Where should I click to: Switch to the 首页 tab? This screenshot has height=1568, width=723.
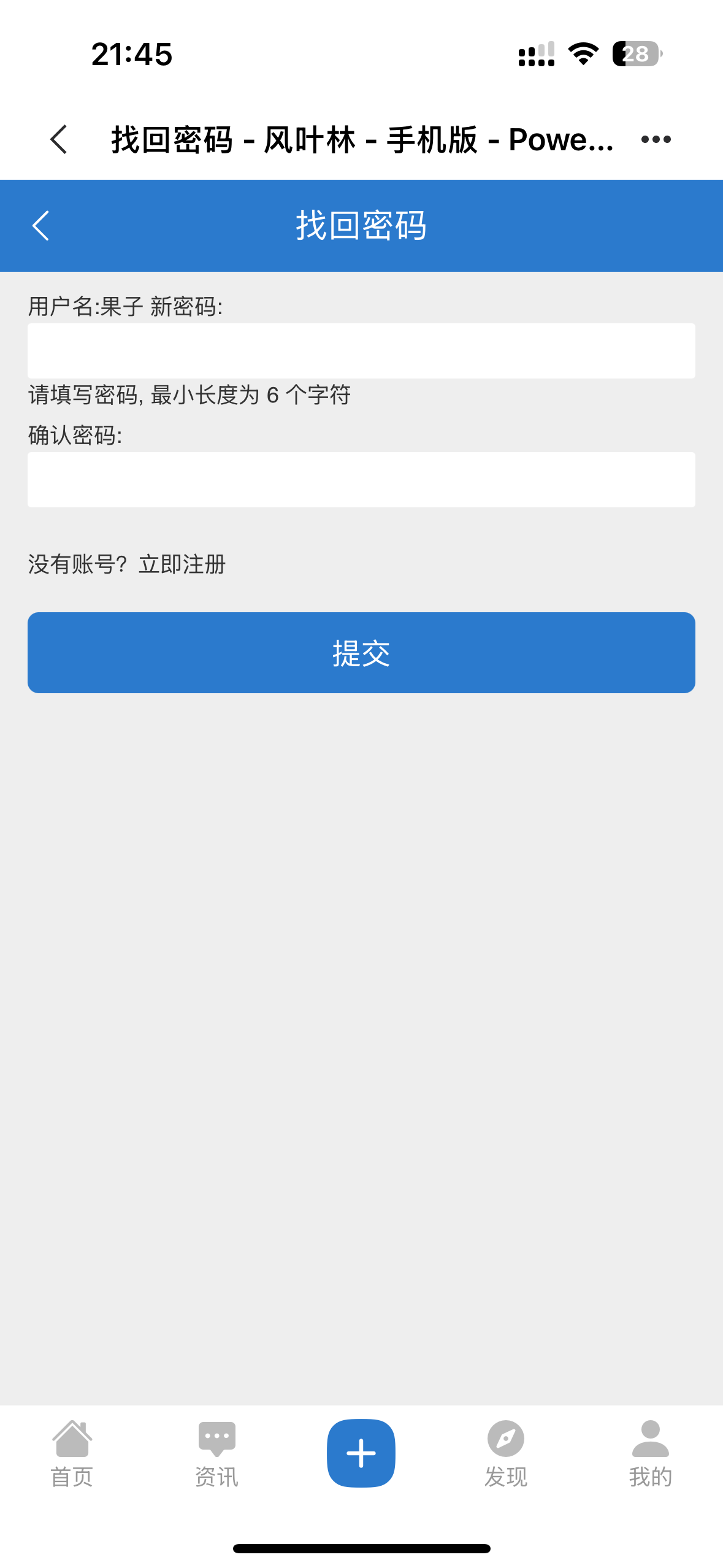click(72, 1454)
